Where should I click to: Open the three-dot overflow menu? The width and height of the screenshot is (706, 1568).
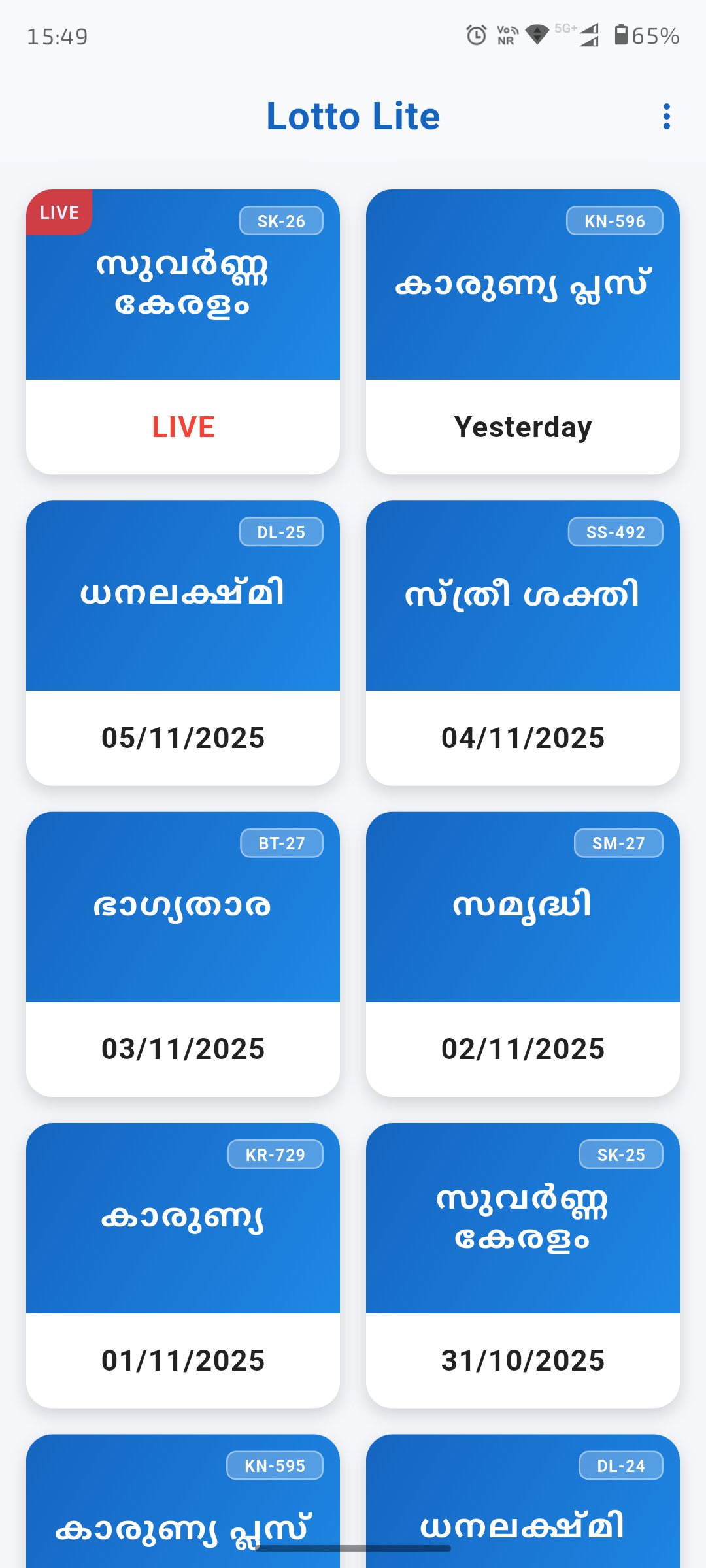point(666,116)
